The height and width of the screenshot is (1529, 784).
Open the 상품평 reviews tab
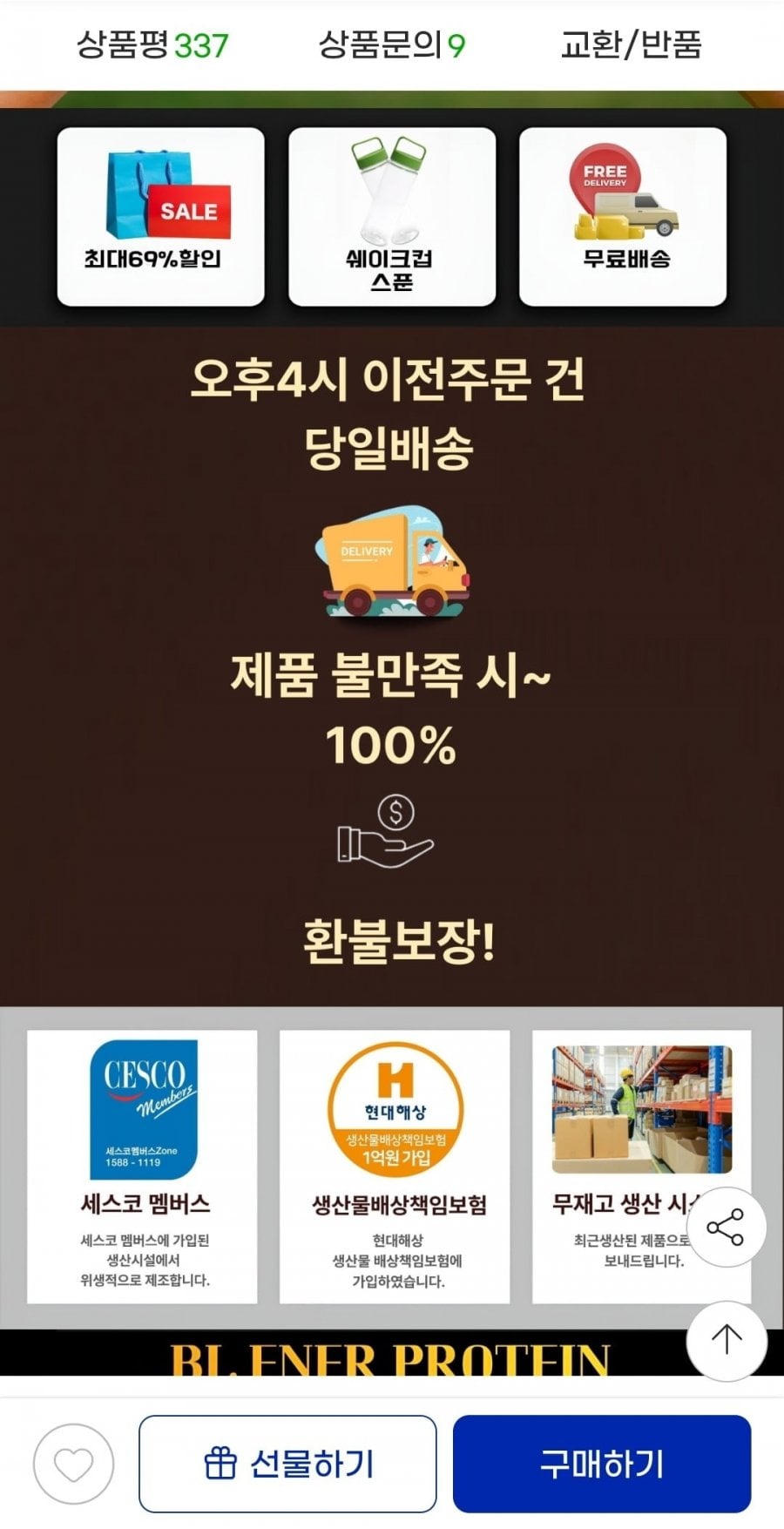(152, 44)
